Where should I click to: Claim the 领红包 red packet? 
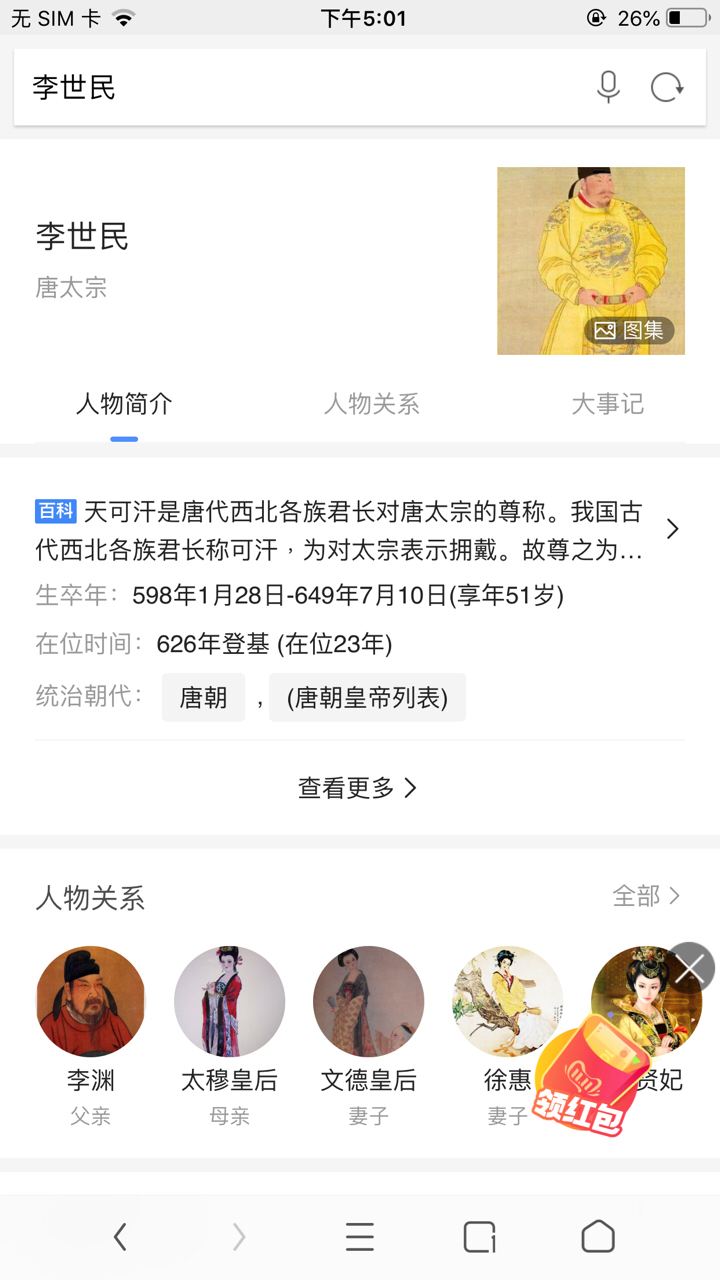tap(590, 1080)
